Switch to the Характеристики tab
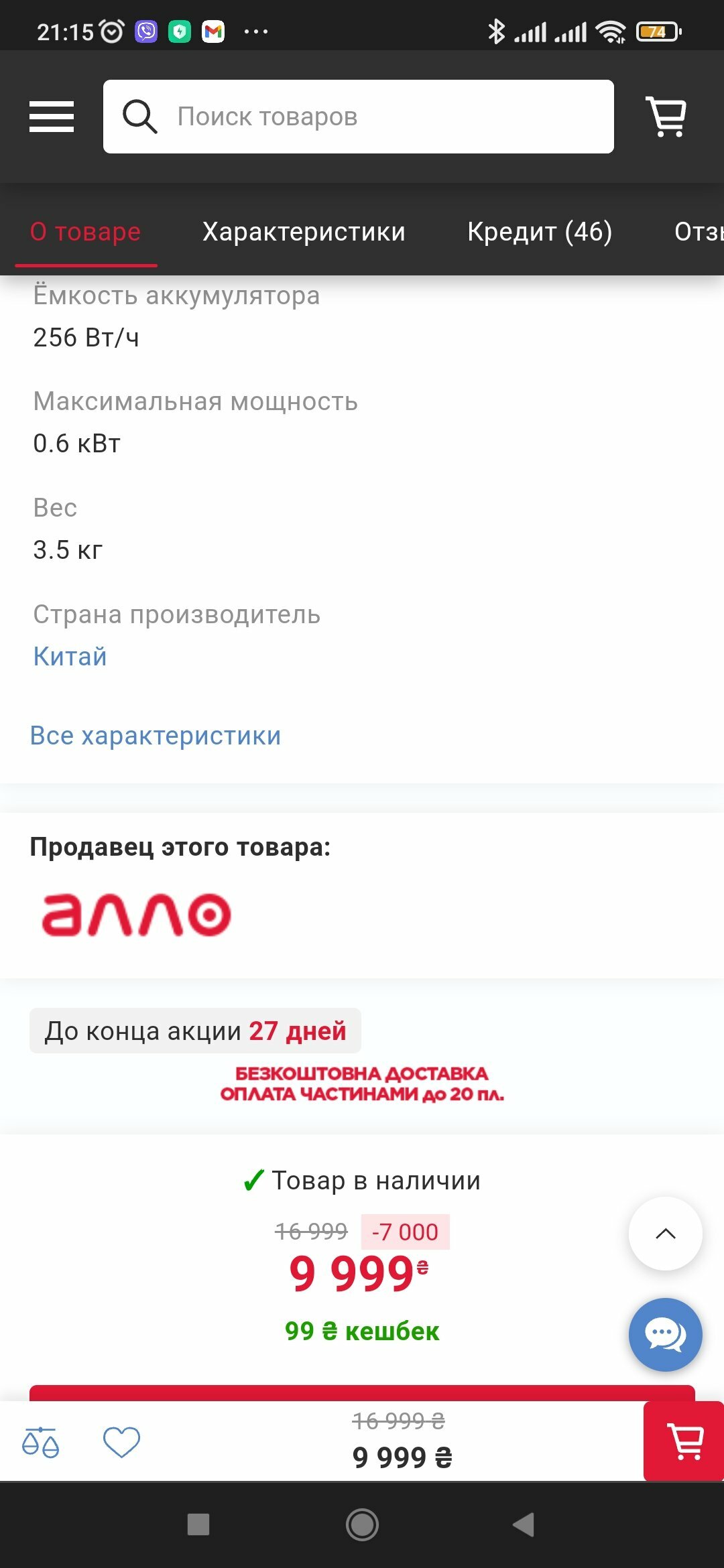The image size is (724, 1568). [304, 231]
